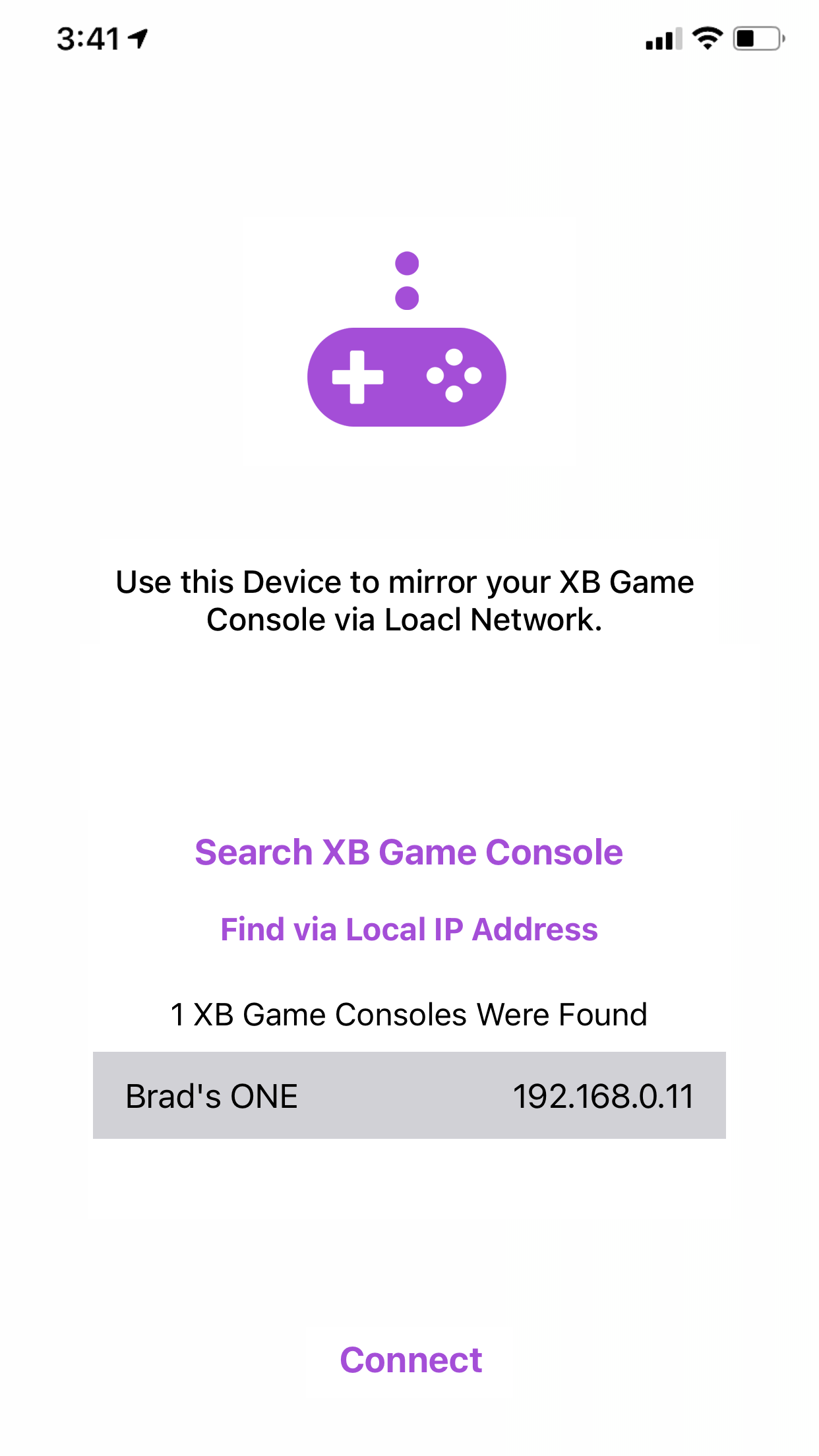
Task: Click the lower purple dot above the controller
Action: 406,298
